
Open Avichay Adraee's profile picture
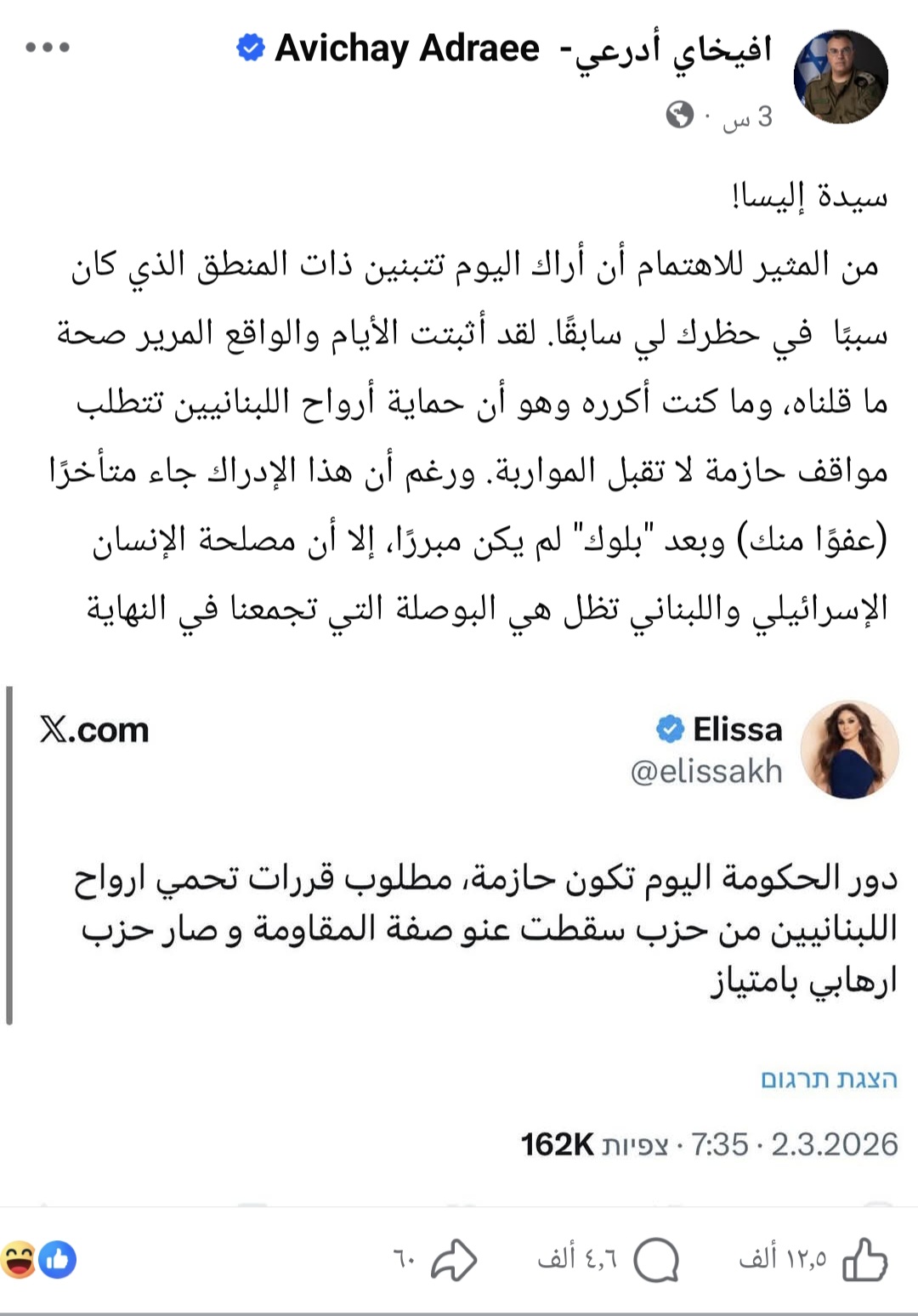(x=840, y=77)
